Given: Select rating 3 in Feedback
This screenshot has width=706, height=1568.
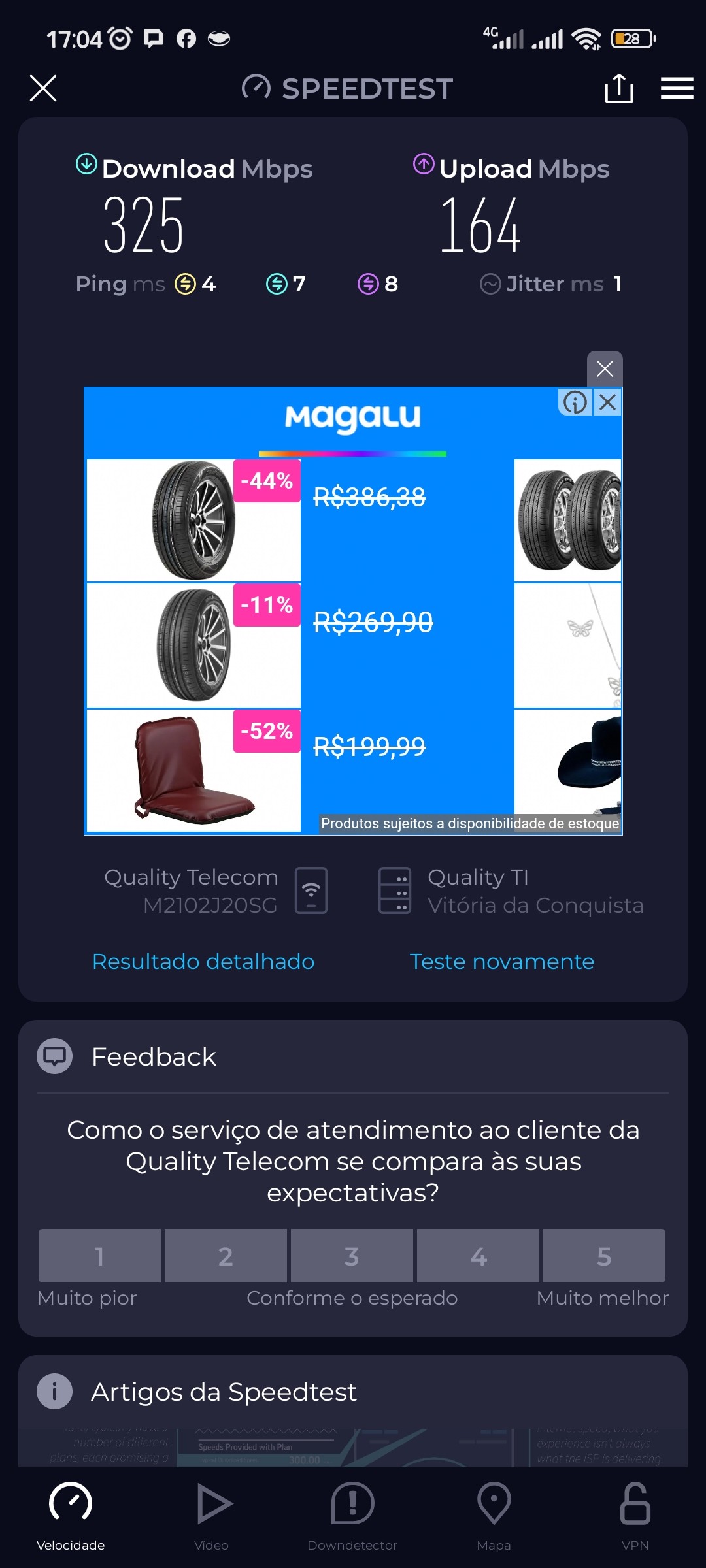Looking at the screenshot, I should (352, 1256).
